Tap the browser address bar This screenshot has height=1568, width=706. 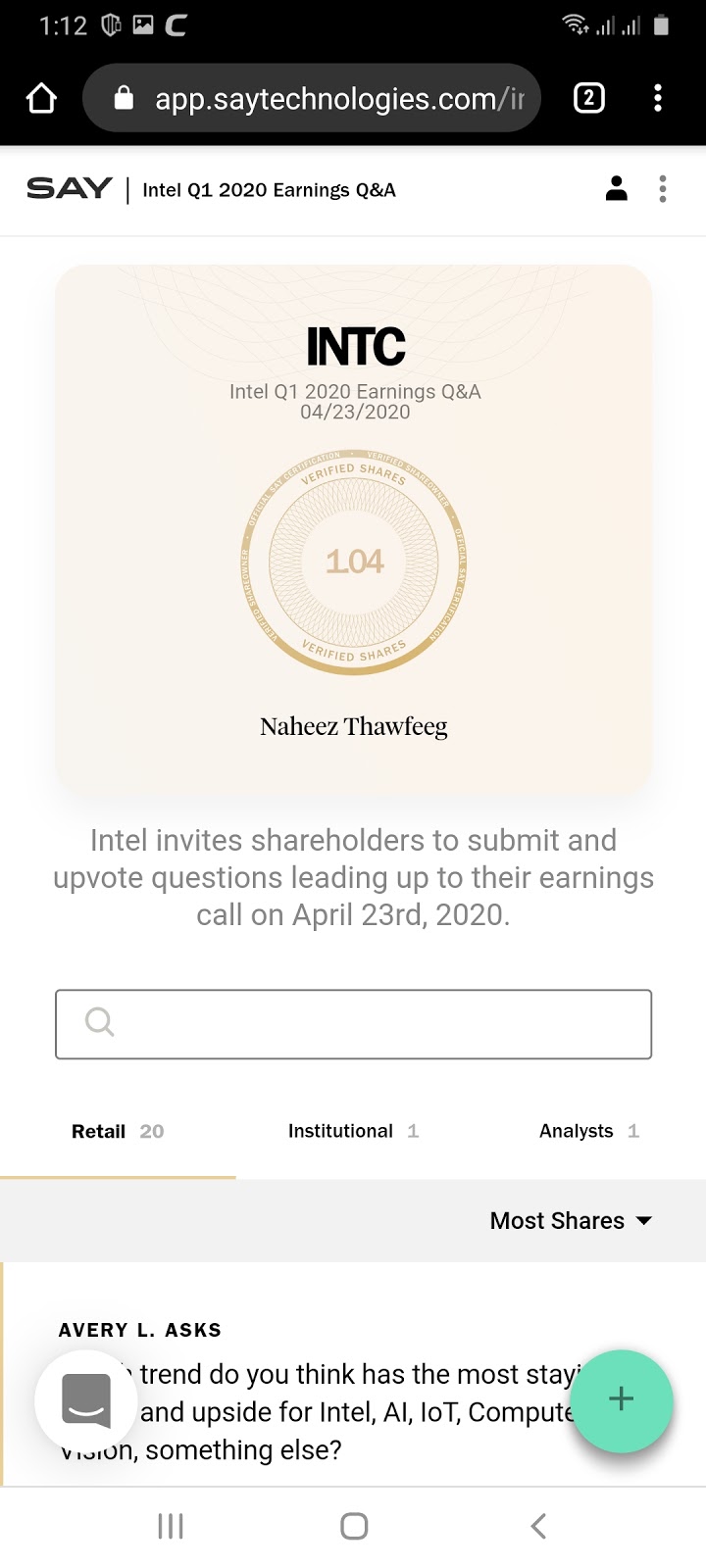pyautogui.click(x=312, y=98)
